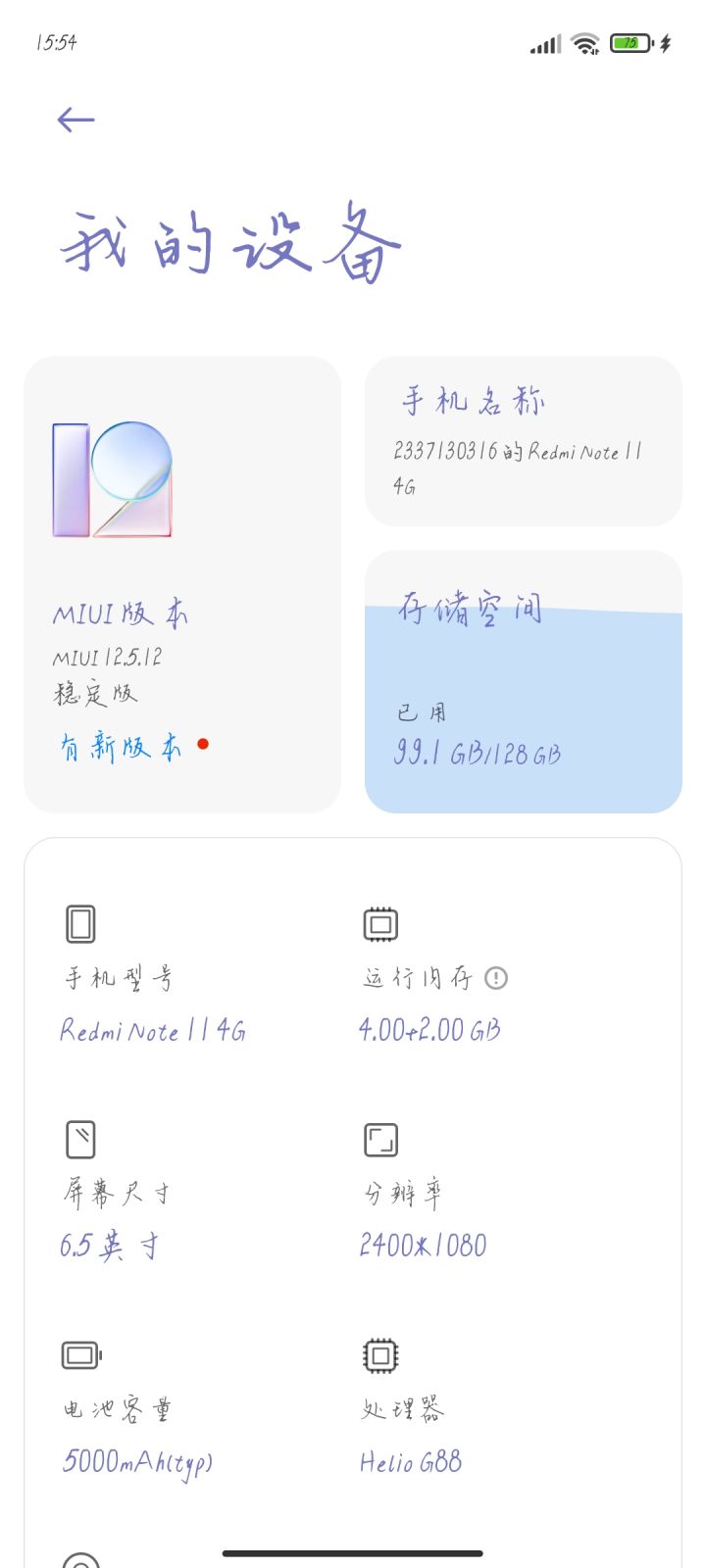Open the 手机名称 card
706x1568 pixels.
(x=523, y=441)
